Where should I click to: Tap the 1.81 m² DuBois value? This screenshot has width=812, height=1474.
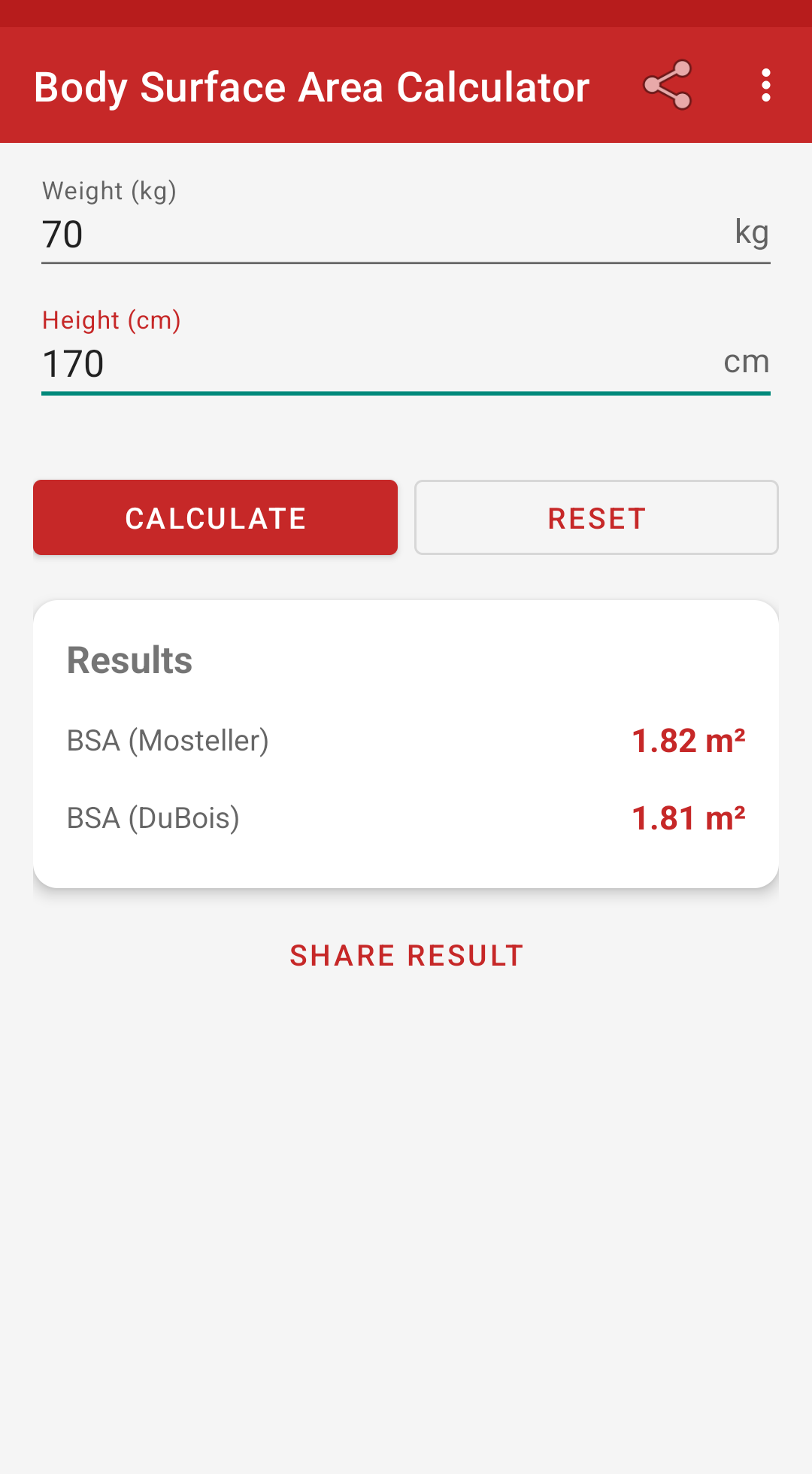pos(688,817)
